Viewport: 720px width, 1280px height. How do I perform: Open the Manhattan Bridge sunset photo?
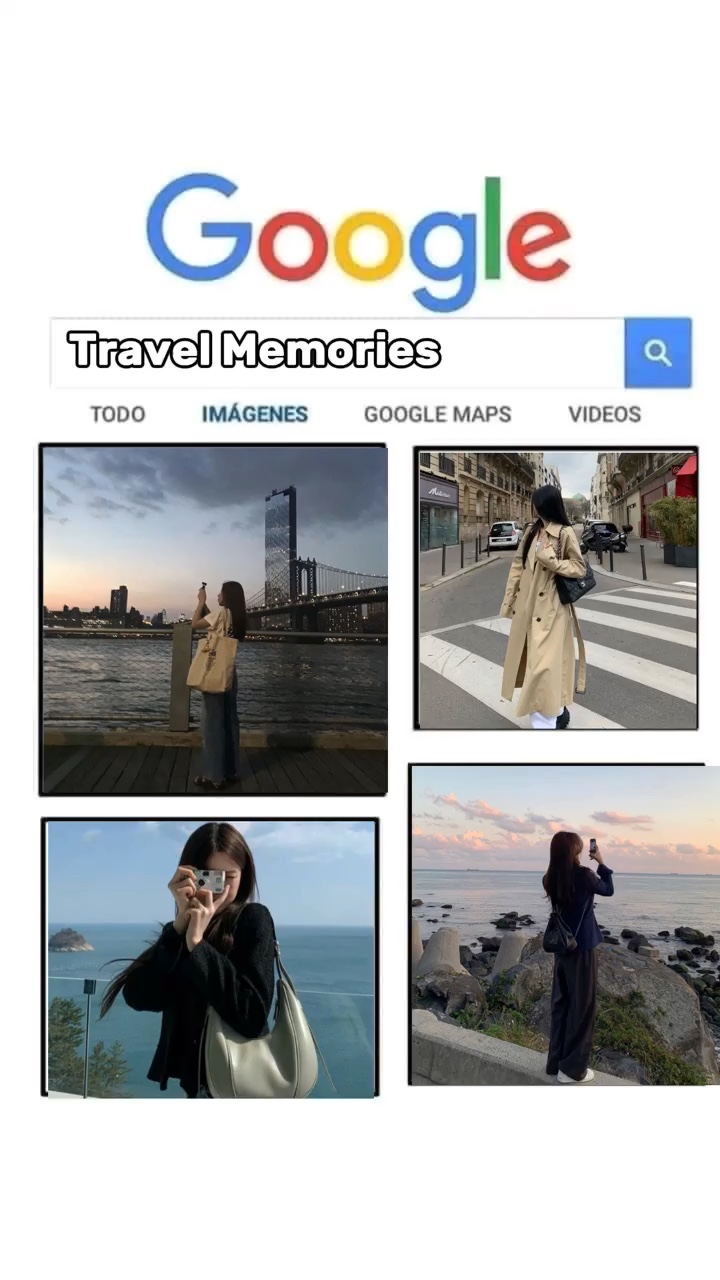click(212, 618)
